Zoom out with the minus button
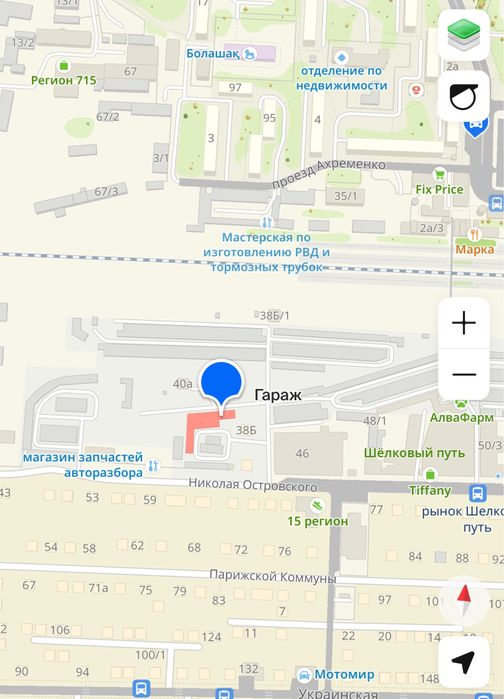This screenshot has width=504, height=699. pyautogui.click(x=464, y=374)
